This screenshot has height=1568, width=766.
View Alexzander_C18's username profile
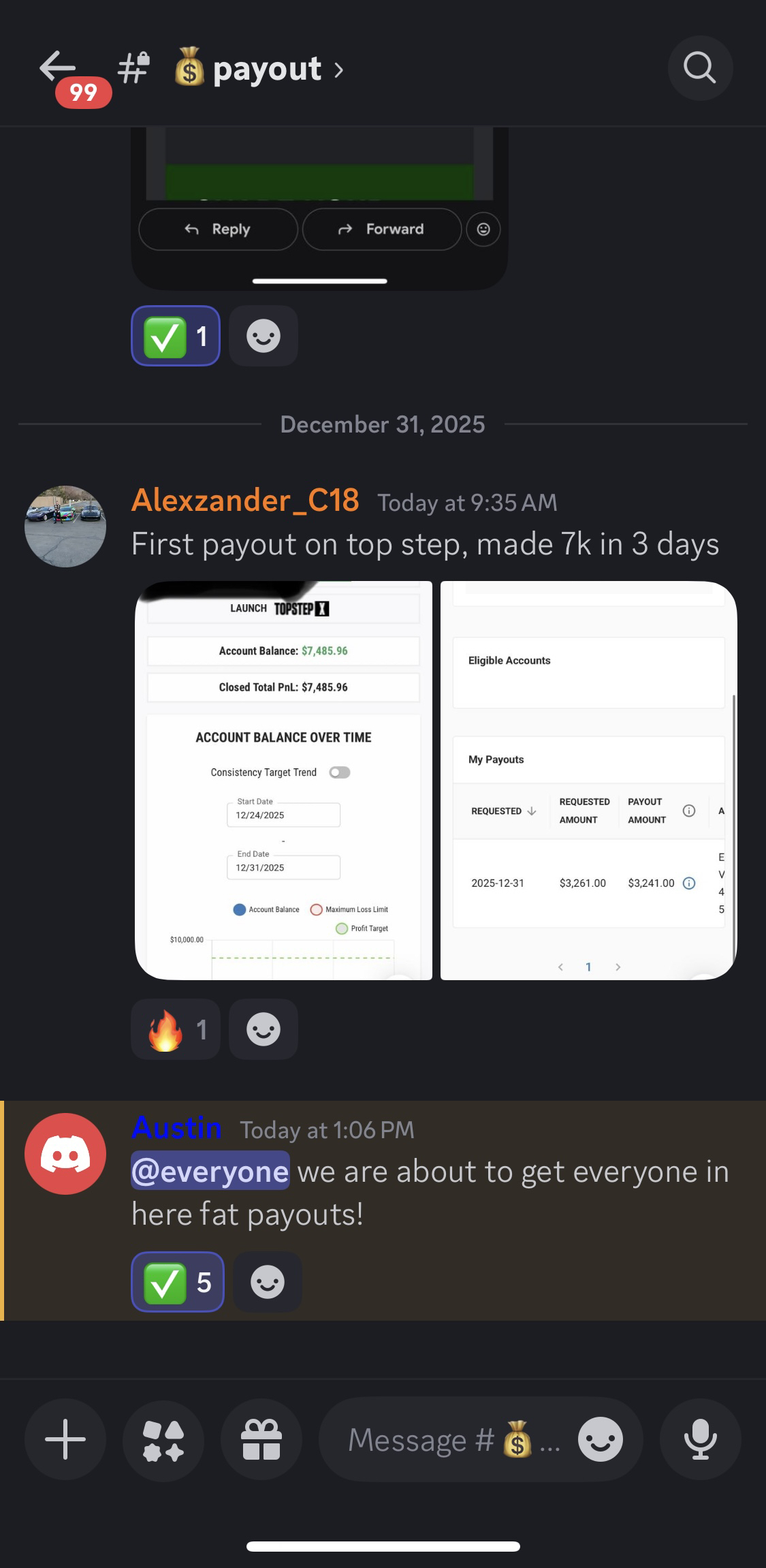[245, 501]
